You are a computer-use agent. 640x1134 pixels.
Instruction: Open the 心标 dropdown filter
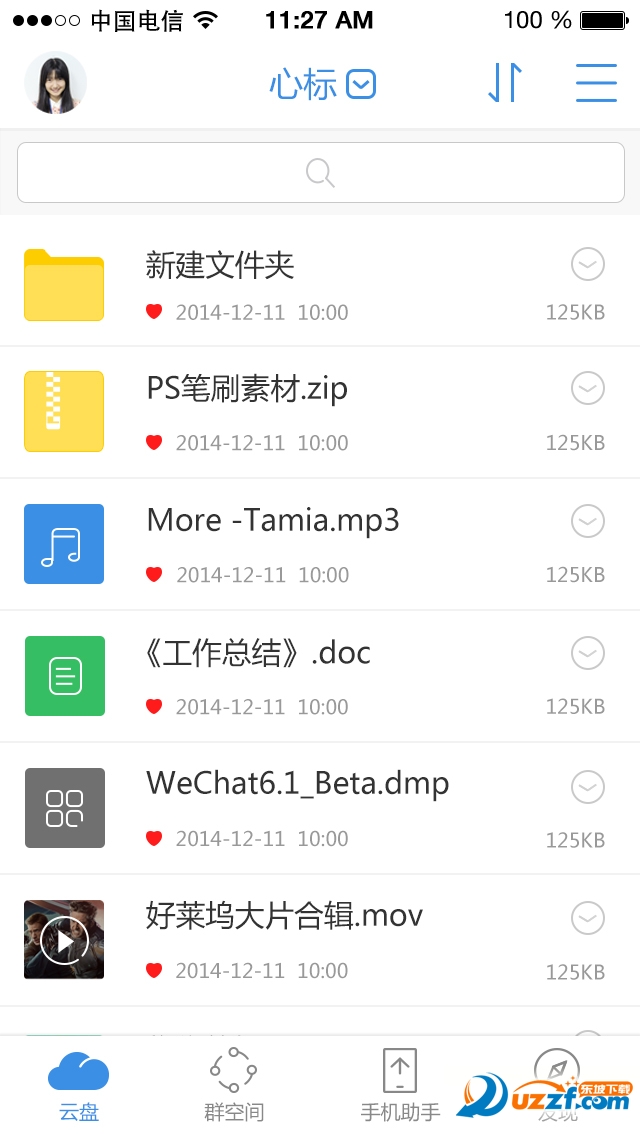tap(322, 85)
